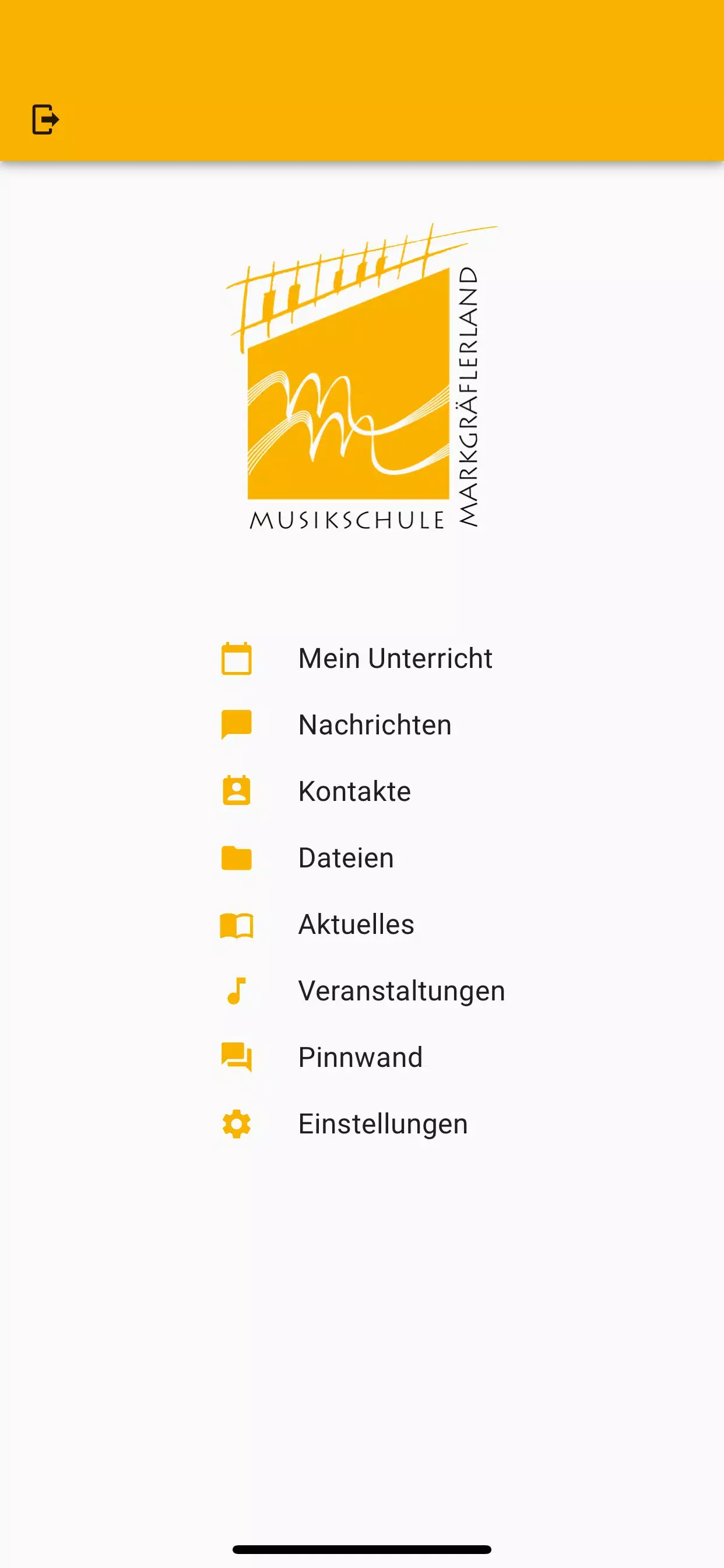724x1568 pixels.
Task: Click the logout icon in the top bar
Action: point(46,120)
